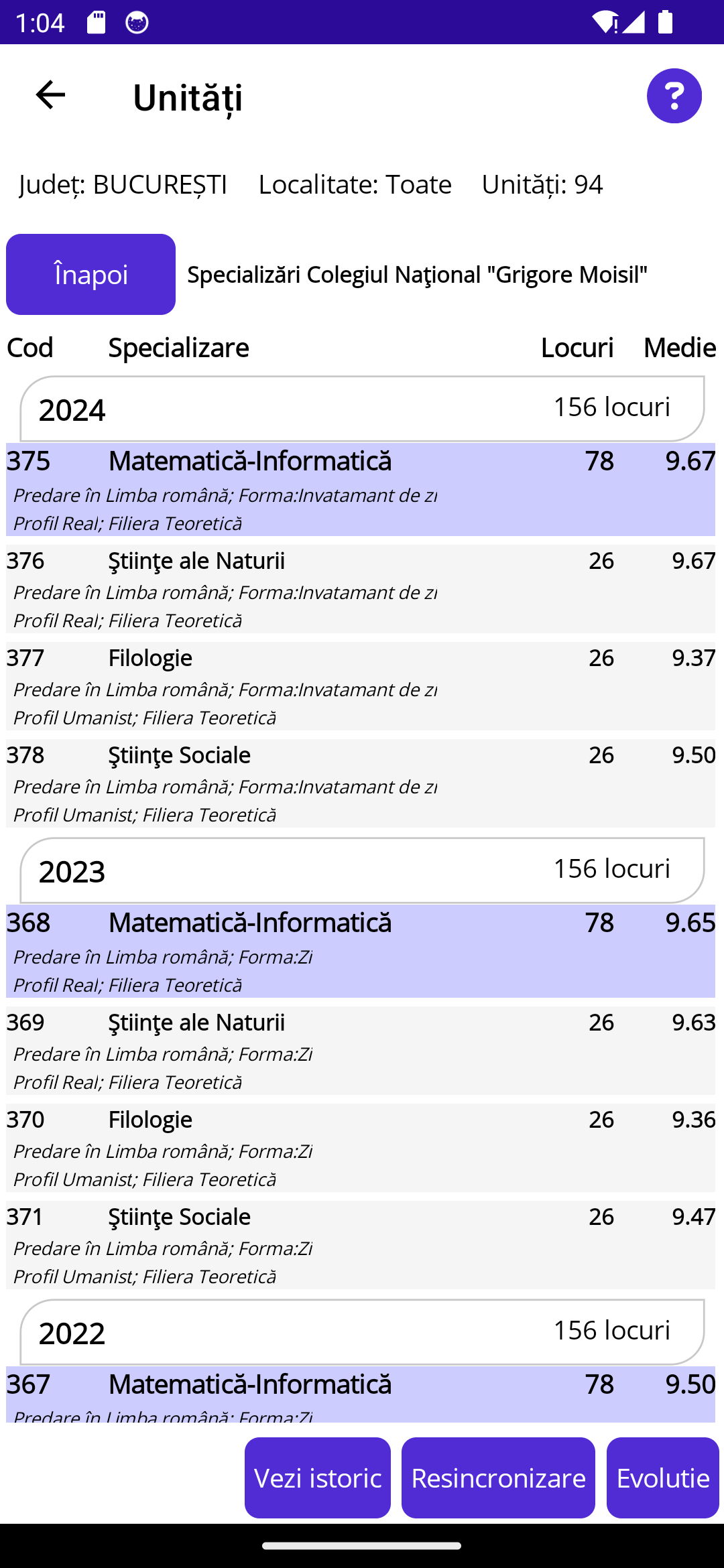The image size is (724, 1568).
Task: Select 2024 Matematică-Informatică code 375
Action: tap(360, 489)
